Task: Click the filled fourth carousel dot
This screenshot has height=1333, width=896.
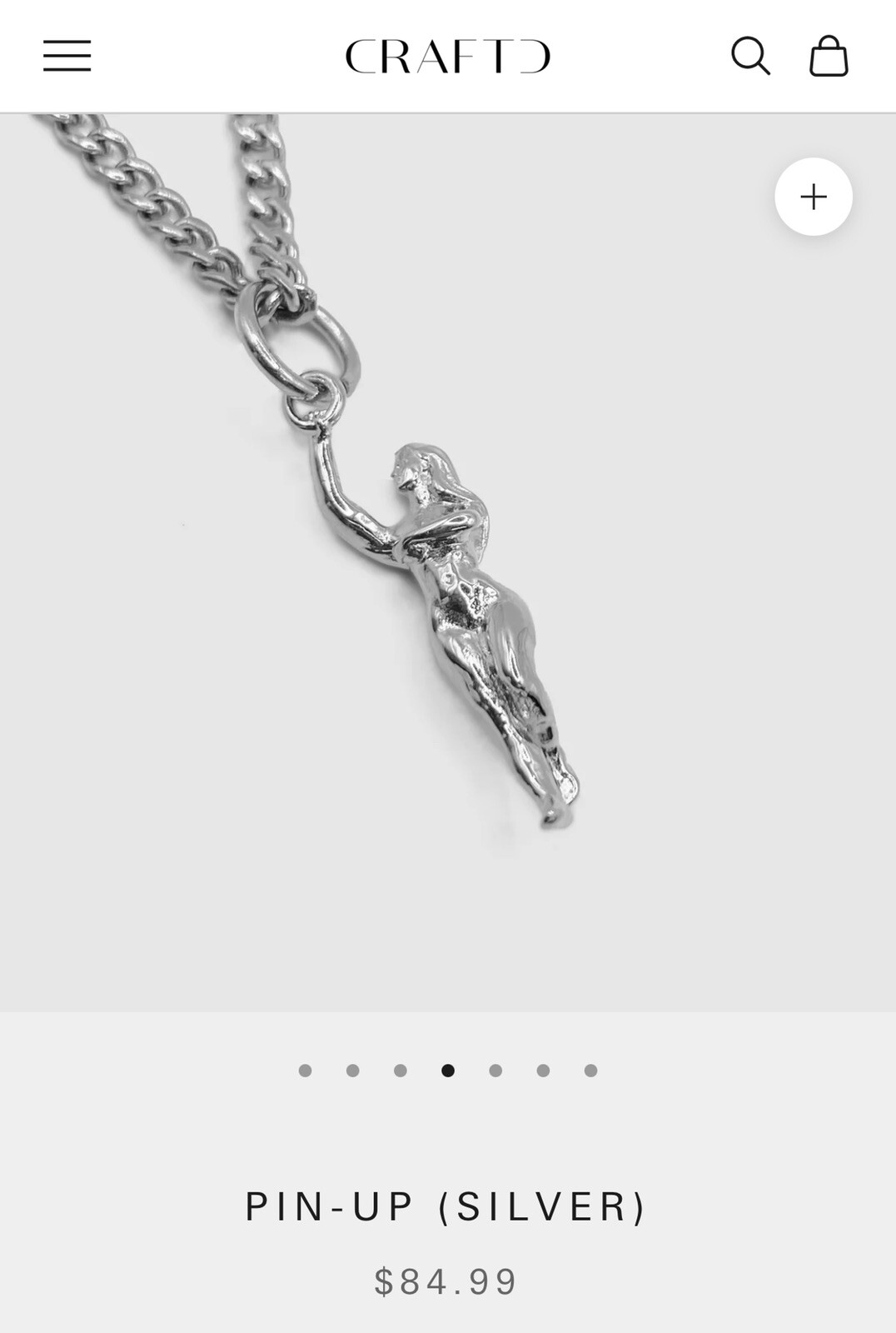Action: click(x=448, y=1071)
